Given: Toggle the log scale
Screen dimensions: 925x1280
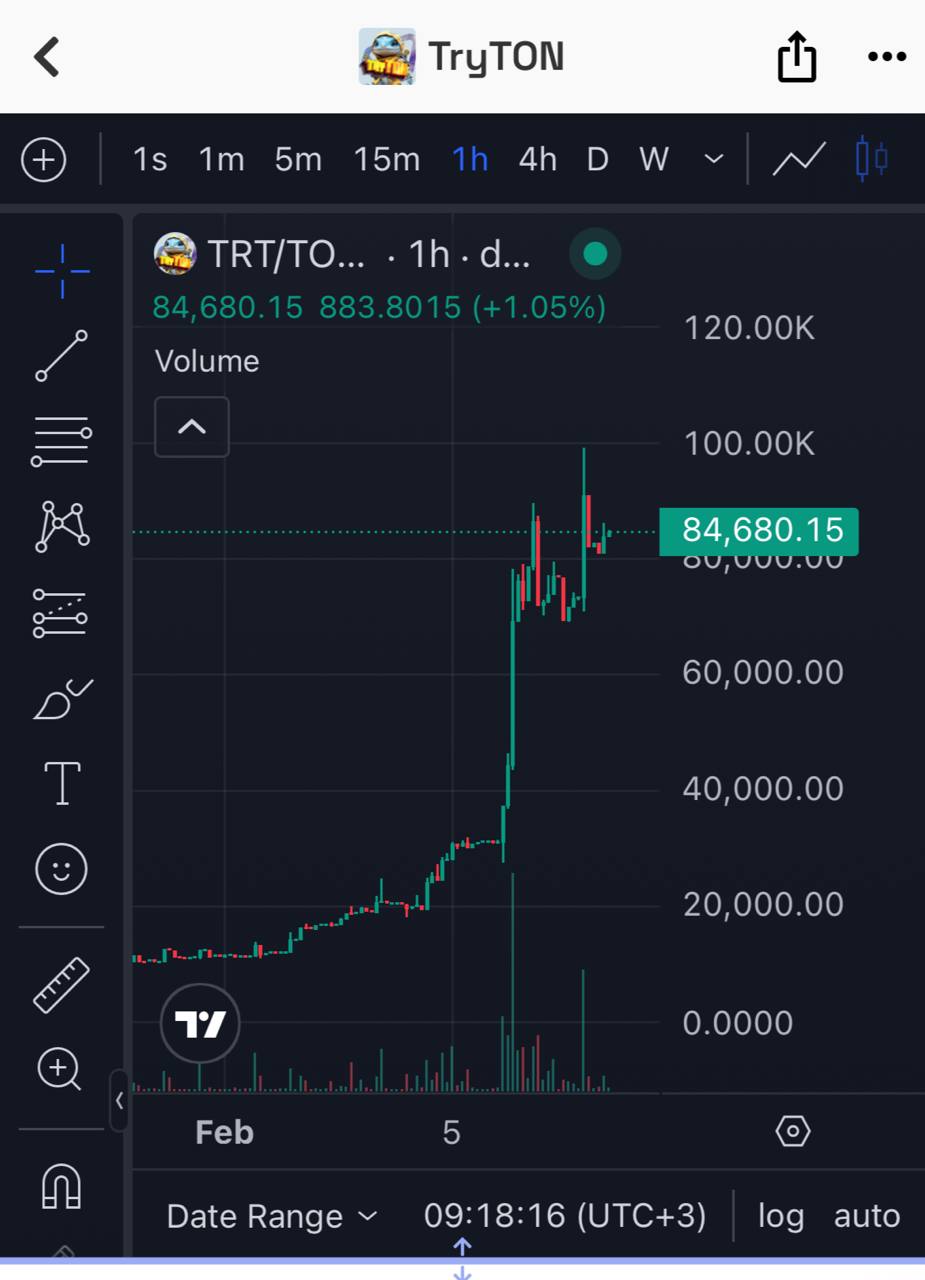Looking at the screenshot, I should point(780,1216).
